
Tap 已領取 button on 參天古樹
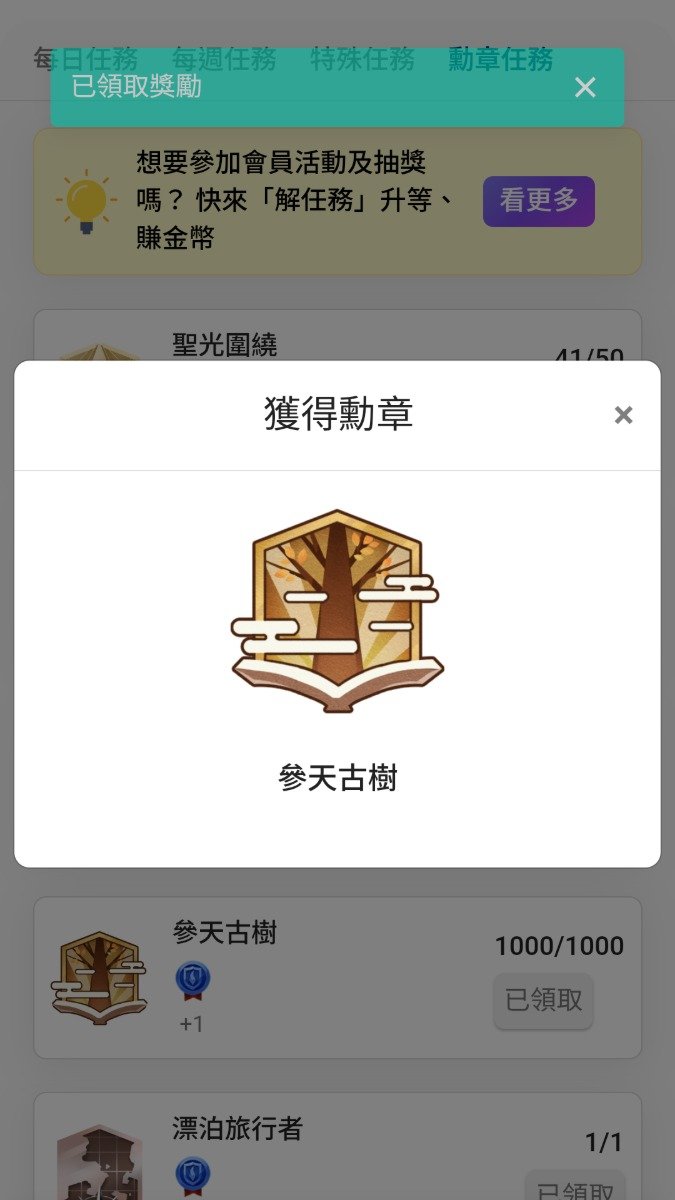tap(543, 1000)
